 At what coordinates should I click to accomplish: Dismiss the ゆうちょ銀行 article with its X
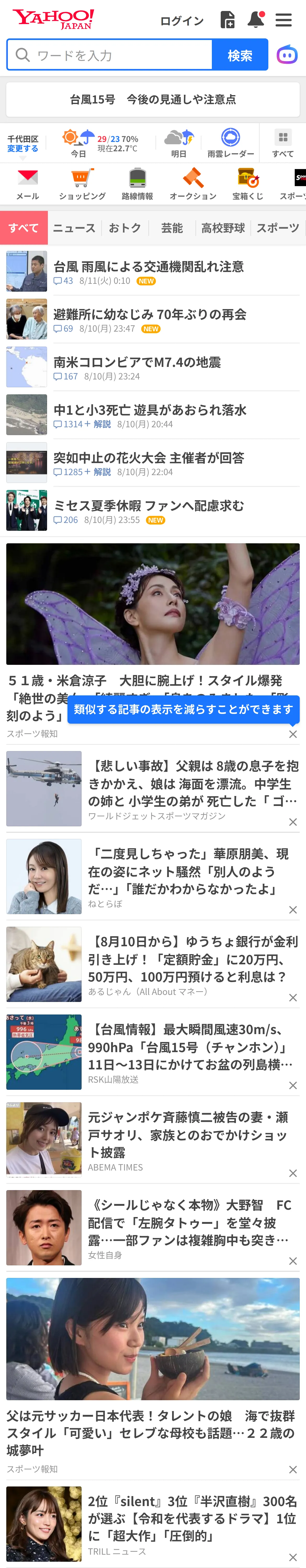(x=293, y=998)
